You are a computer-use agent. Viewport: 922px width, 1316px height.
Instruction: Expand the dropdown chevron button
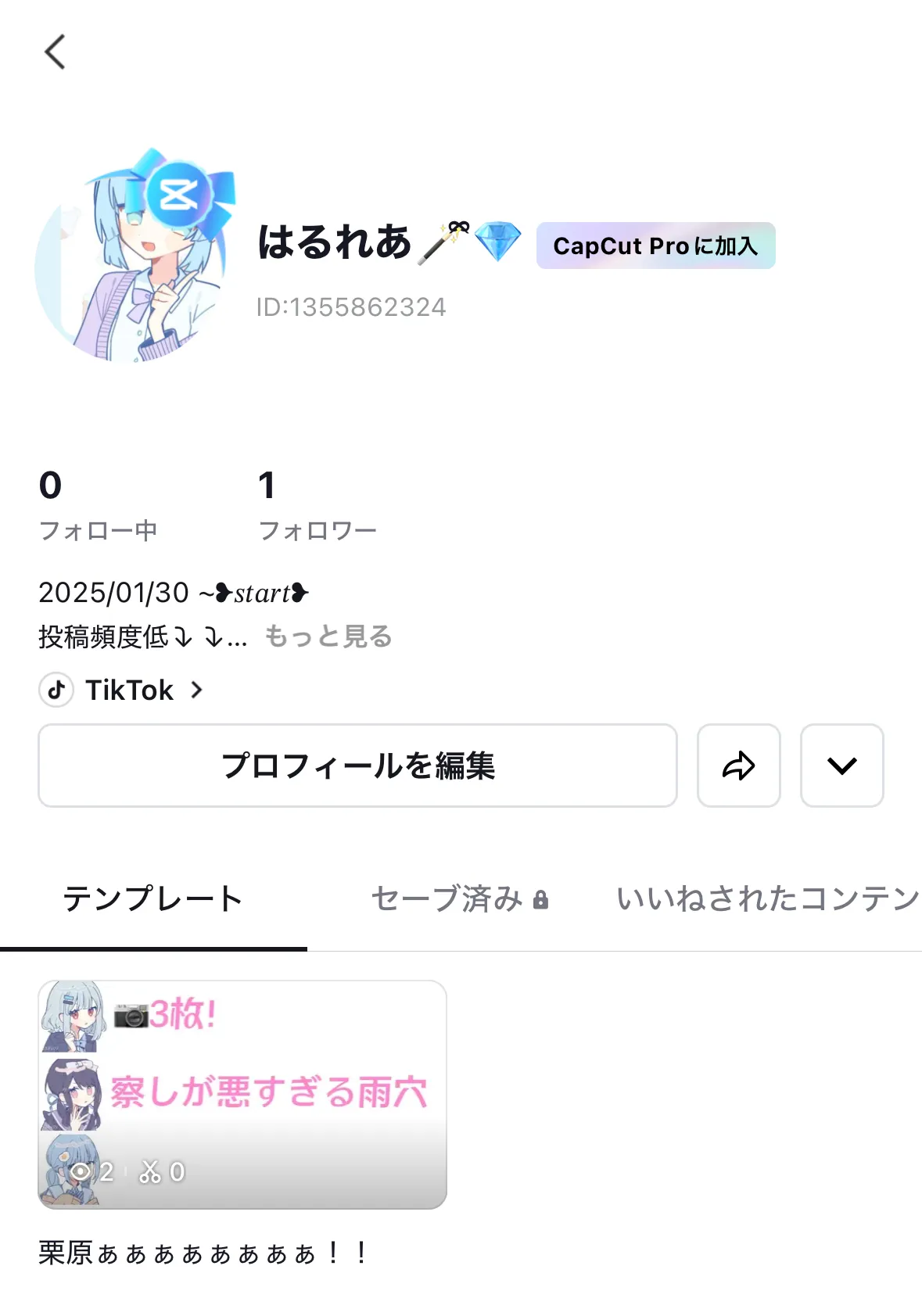click(x=841, y=766)
